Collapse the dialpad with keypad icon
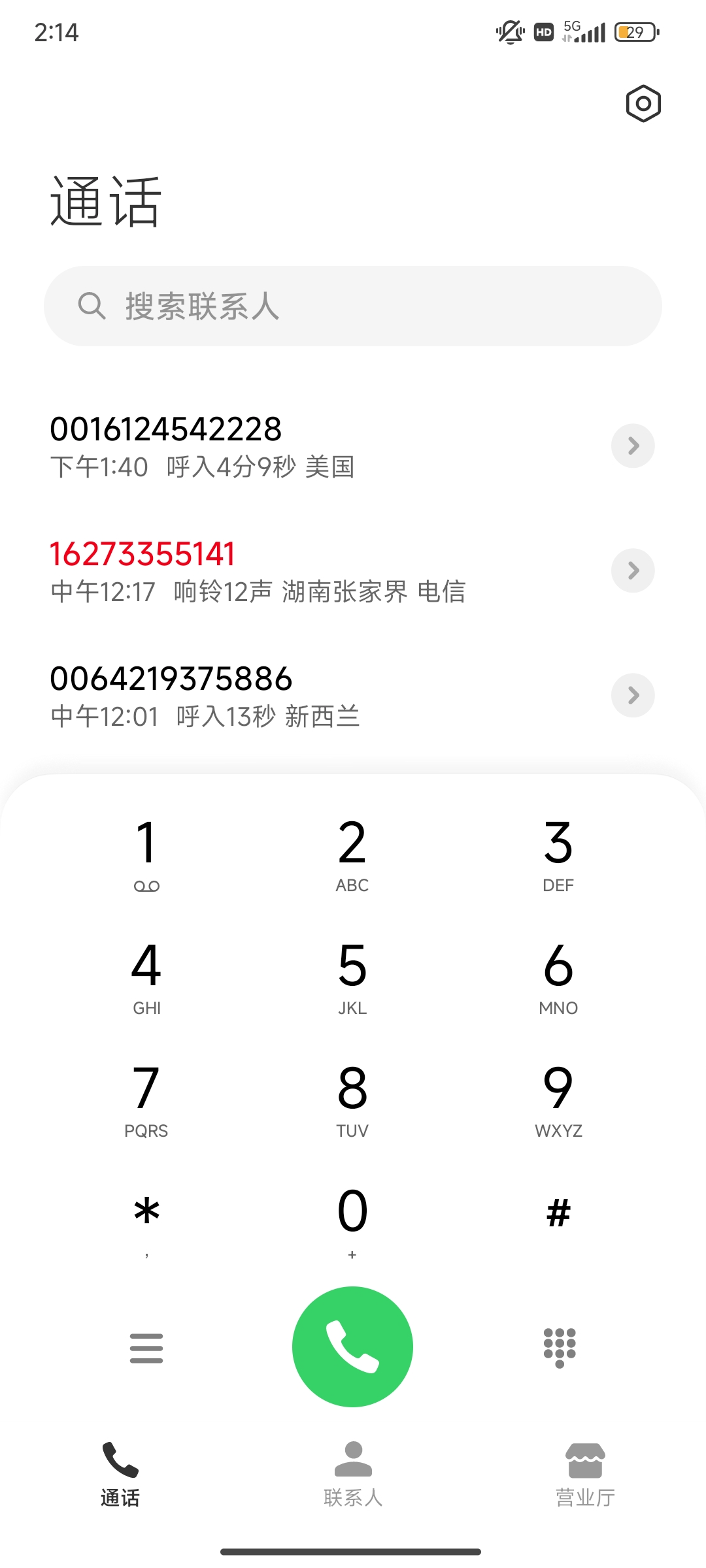Screen dimensions: 706x1568 coord(559,1347)
